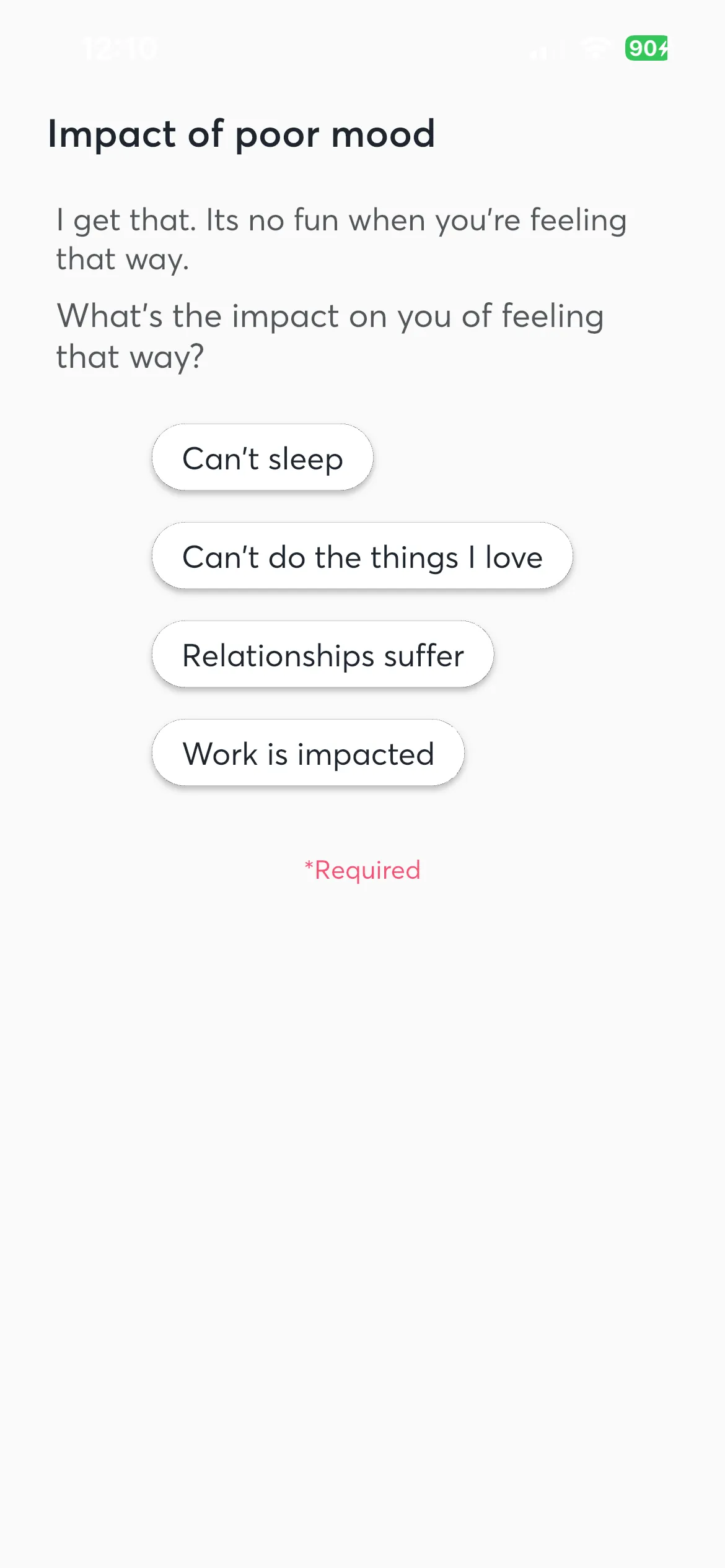Choose Can't do the things I love
Viewport: 725px width, 1568px height.
click(362, 556)
